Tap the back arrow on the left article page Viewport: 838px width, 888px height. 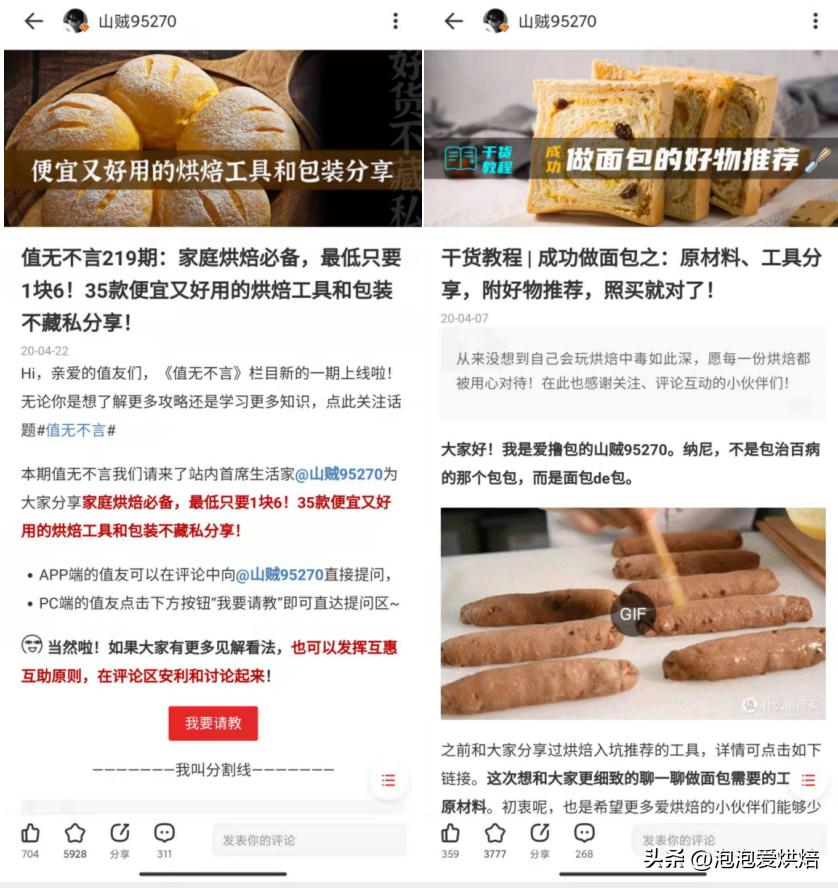point(33,21)
